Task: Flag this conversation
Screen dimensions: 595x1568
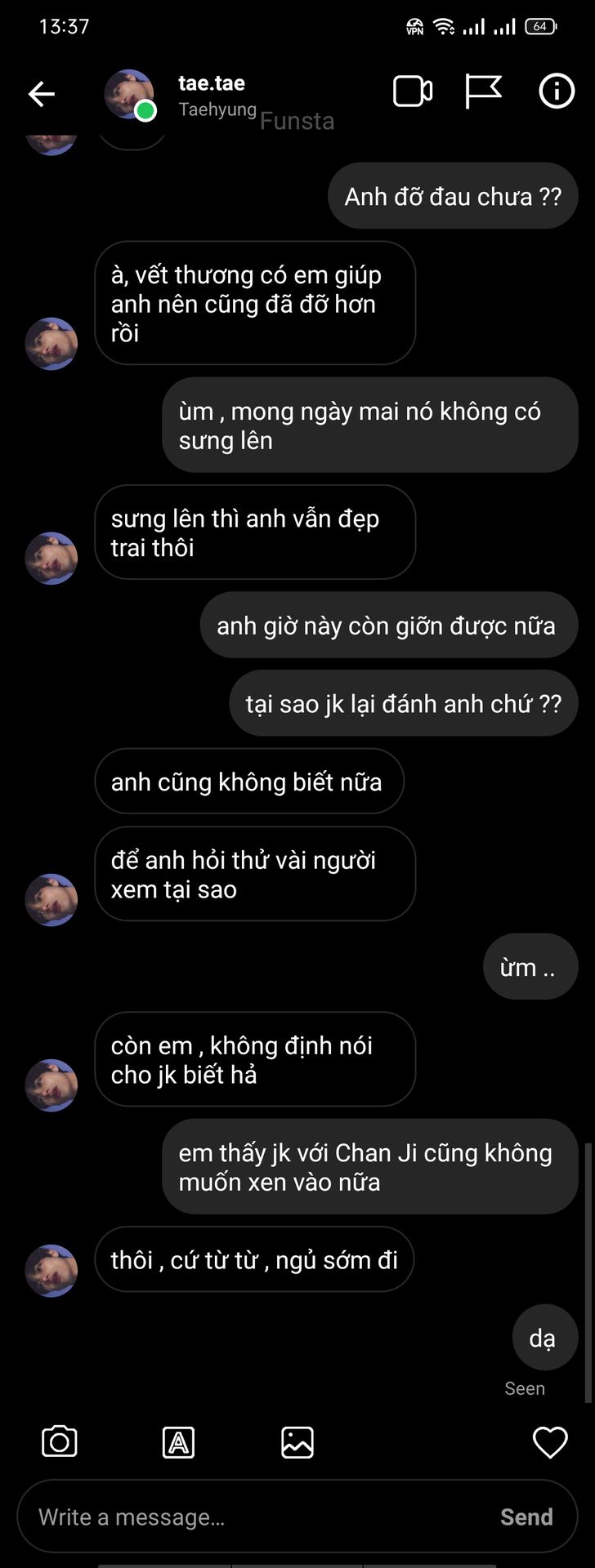Action: click(x=483, y=91)
